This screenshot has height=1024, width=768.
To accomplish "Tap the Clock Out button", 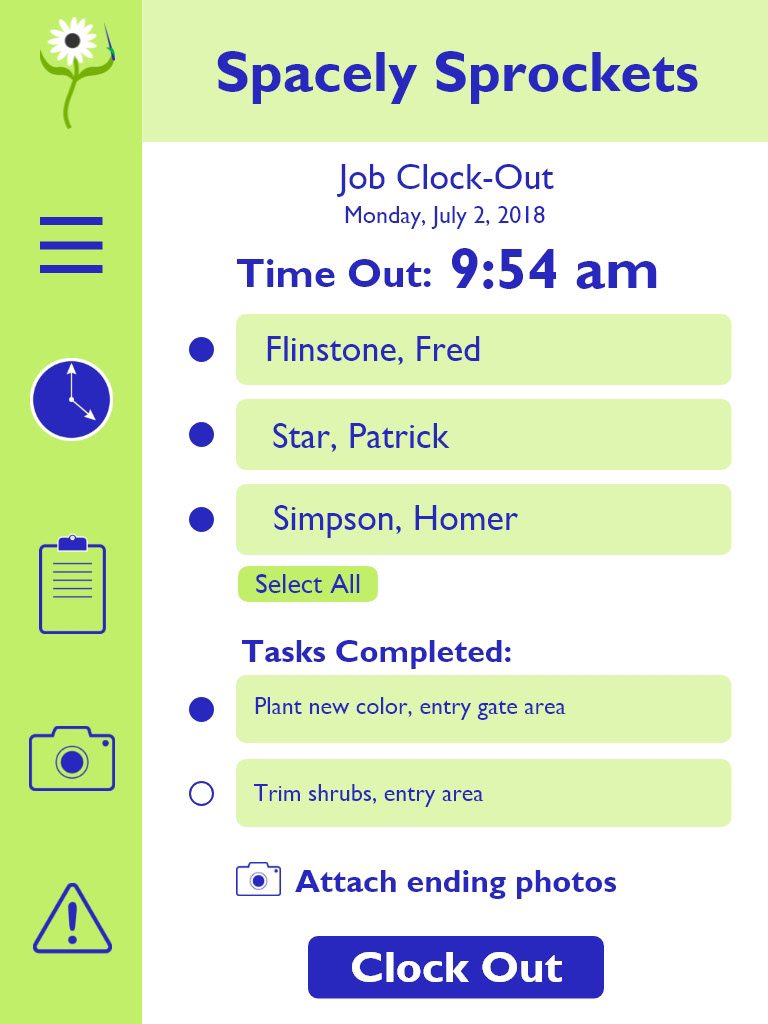I will [456, 967].
